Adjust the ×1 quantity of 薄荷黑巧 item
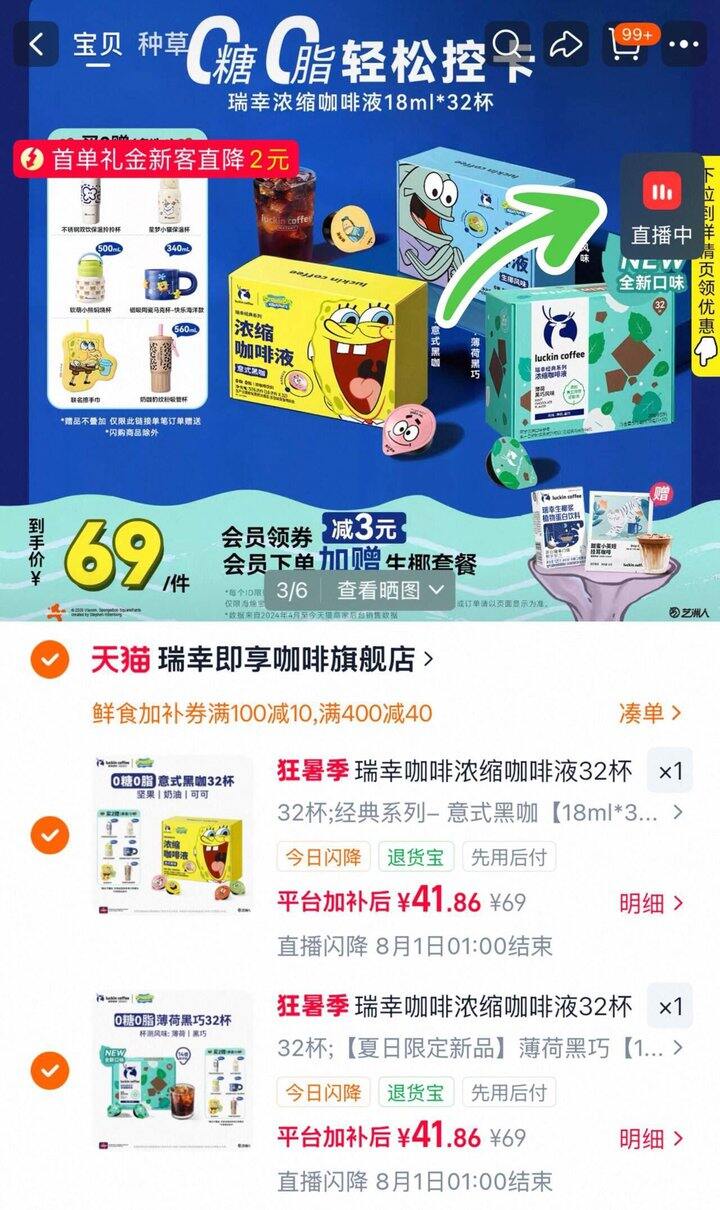 [x=670, y=1007]
